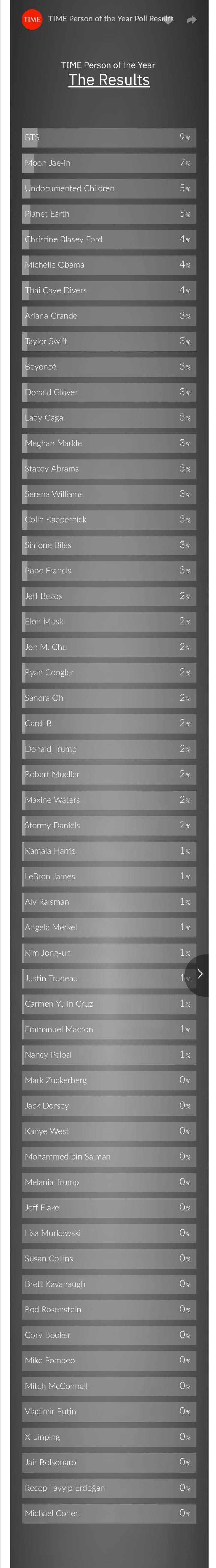Share the poll results via arrow icon

click(191, 20)
